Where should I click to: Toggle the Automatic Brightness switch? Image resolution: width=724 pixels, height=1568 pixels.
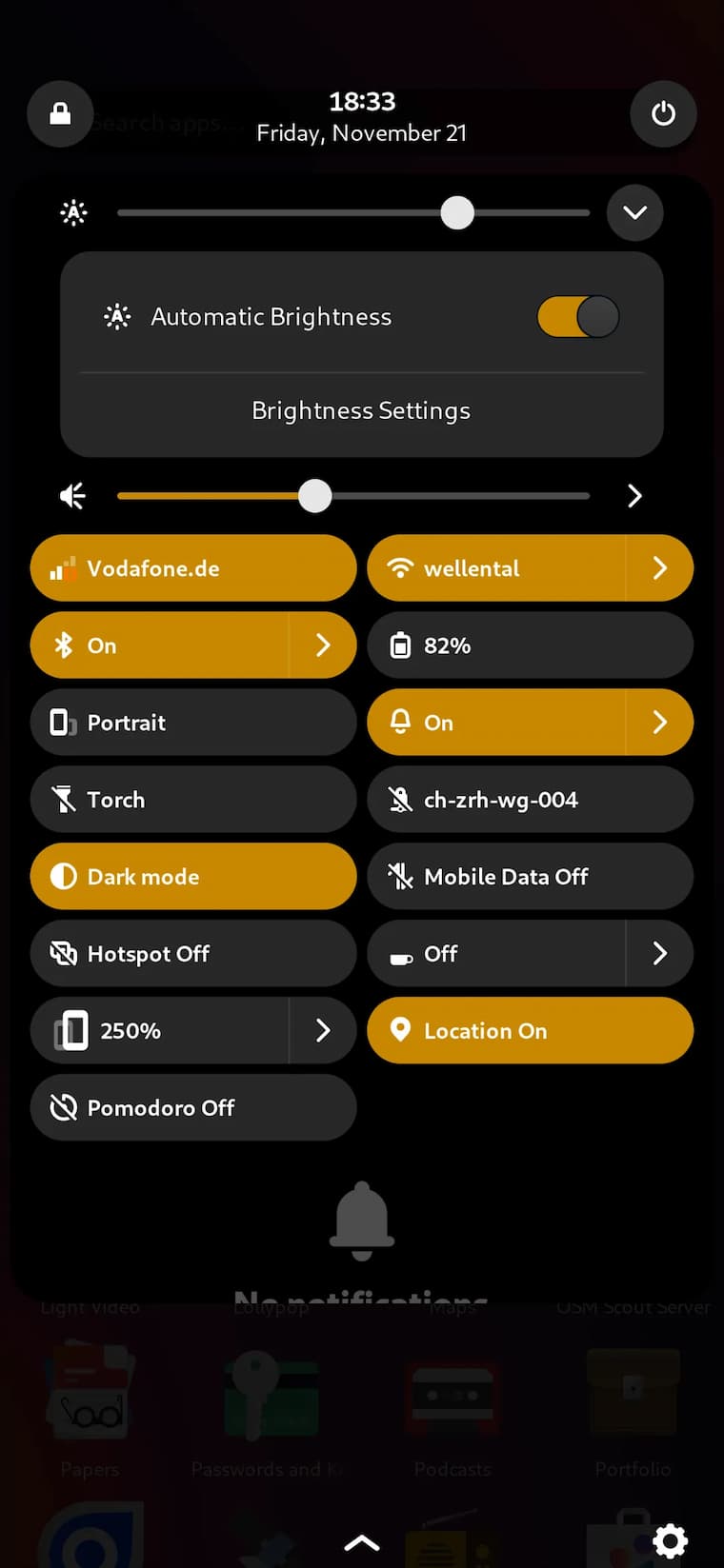[577, 317]
